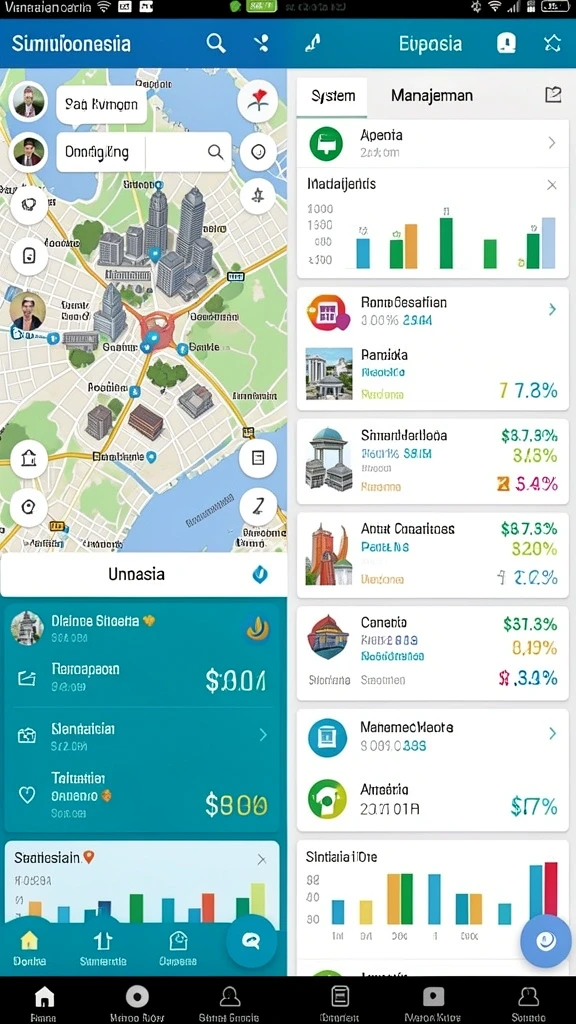The width and height of the screenshot is (576, 1024).
Task: Switch to the Manajeman tab
Action: tap(432, 96)
